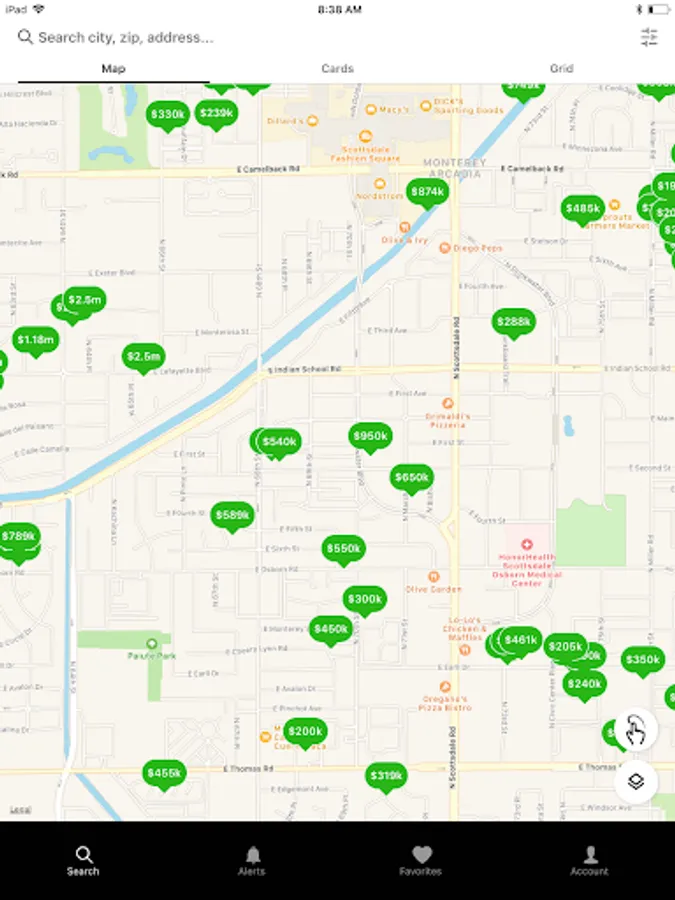This screenshot has height=900, width=675.
Task: Select the $288k listing pin
Action: 514,323
